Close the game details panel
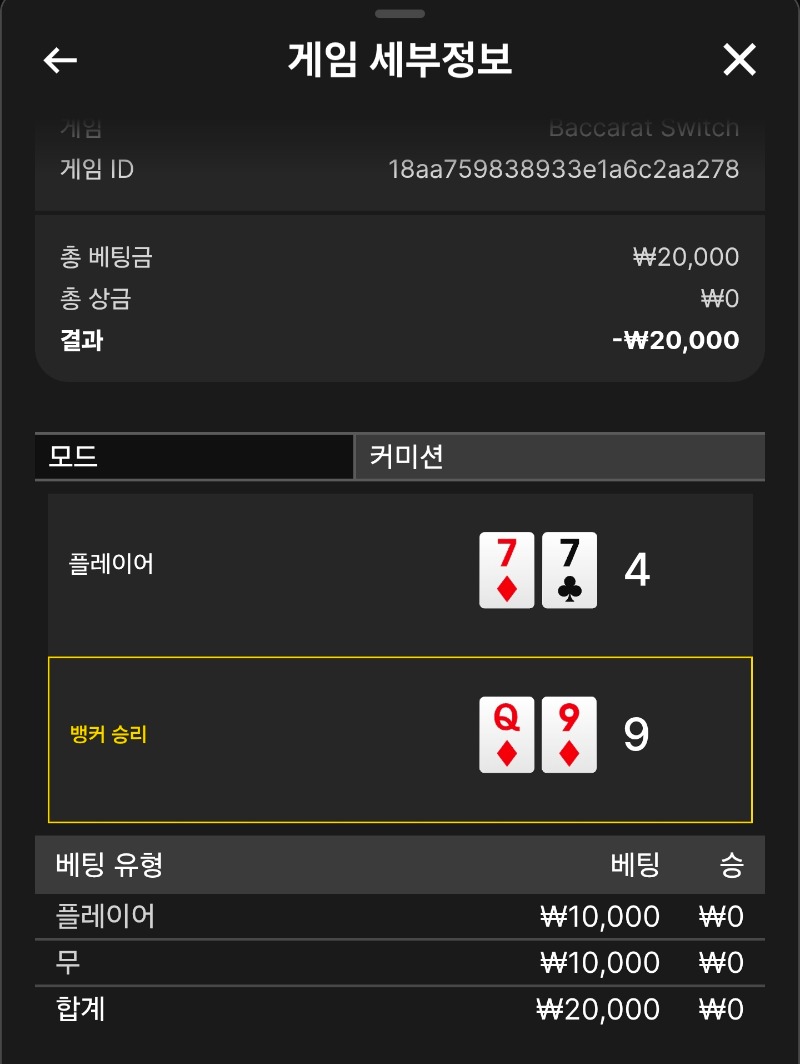The width and height of the screenshot is (800, 1064). click(x=739, y=61)
